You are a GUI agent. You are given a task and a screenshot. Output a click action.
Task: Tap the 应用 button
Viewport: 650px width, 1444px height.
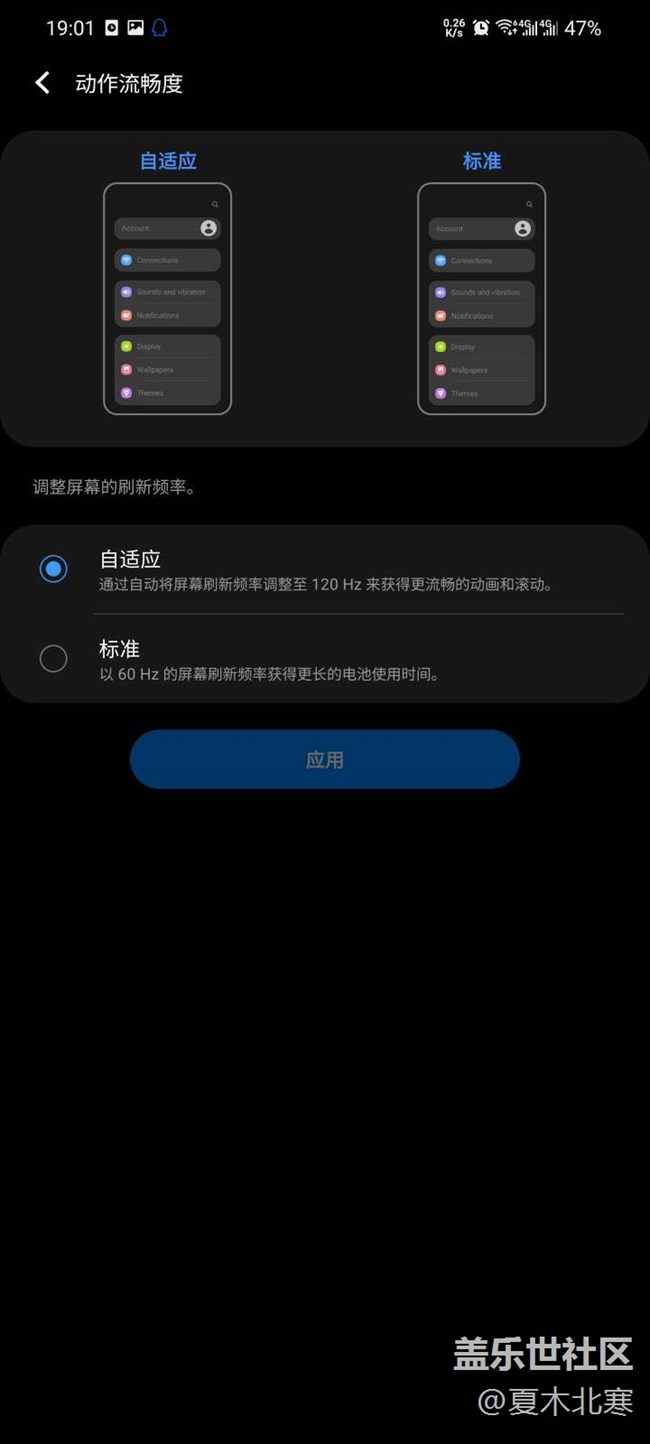[x=325, y=759]
